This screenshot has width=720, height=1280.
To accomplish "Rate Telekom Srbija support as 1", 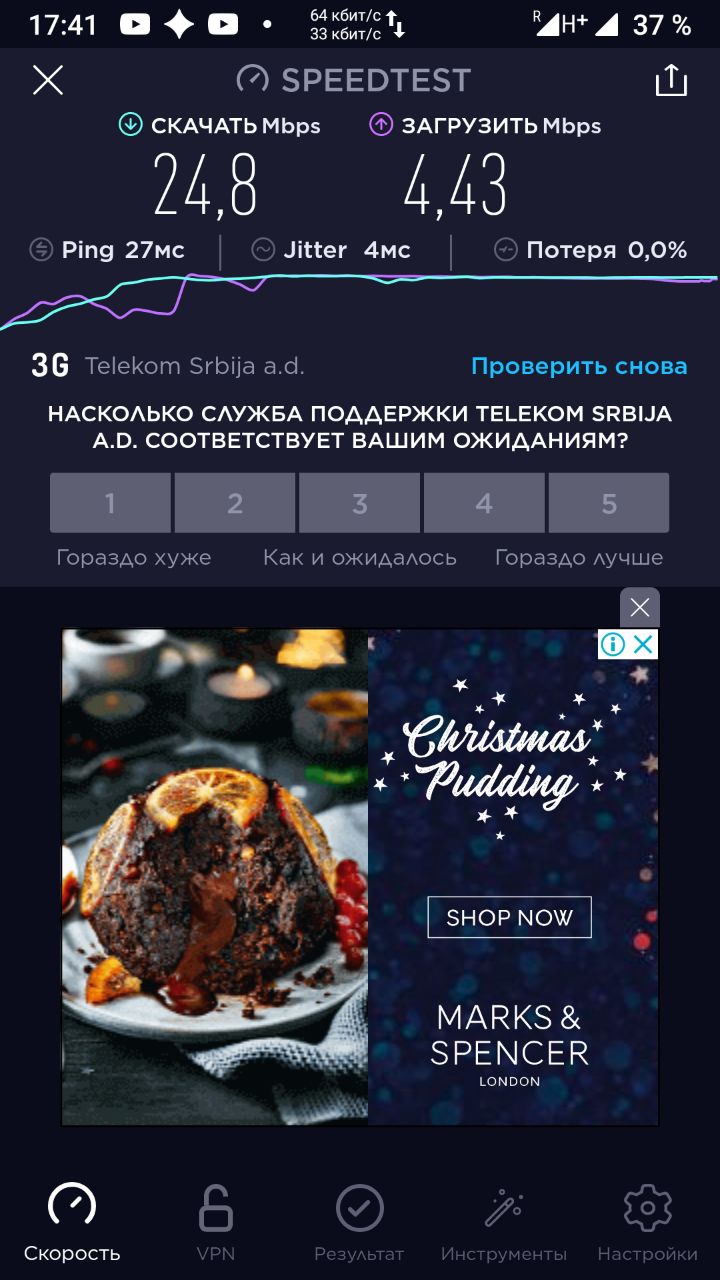I will [110, 503].
